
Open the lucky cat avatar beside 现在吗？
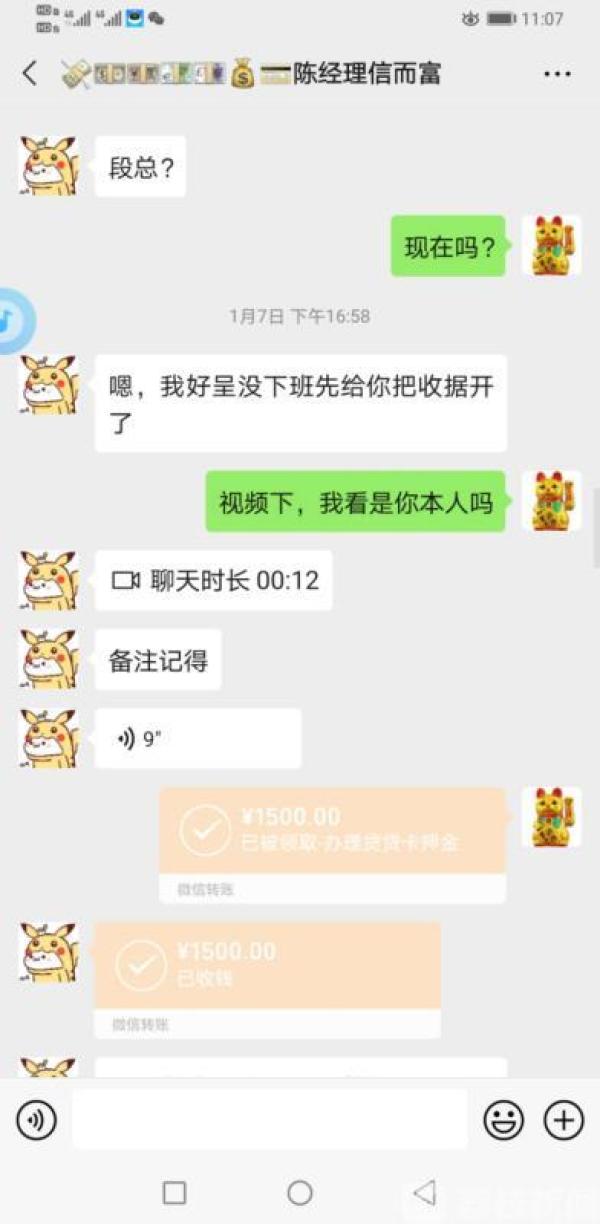pyautogui.click(x=551, y=245)
